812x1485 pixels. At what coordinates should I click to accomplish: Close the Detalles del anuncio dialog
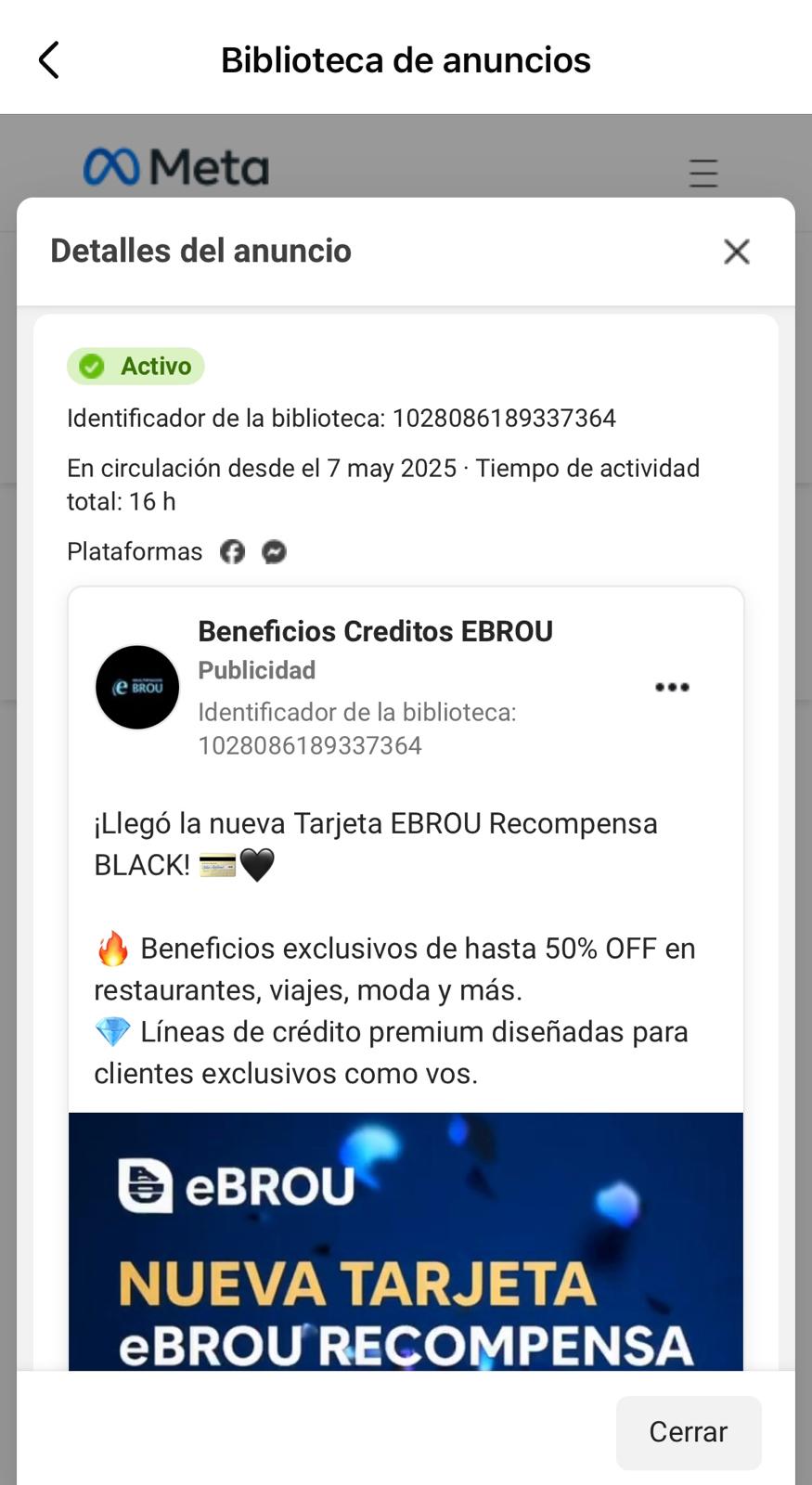736,252
